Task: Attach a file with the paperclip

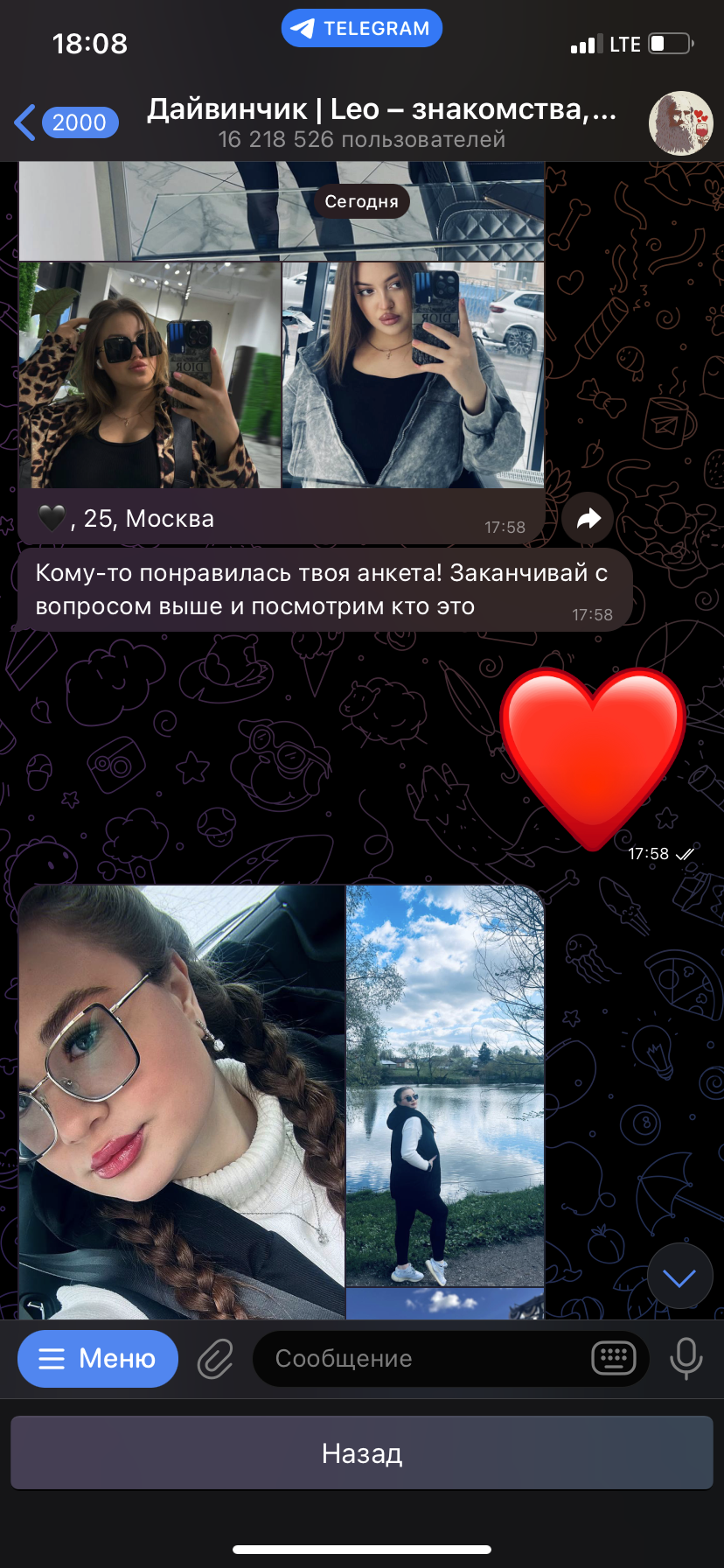Action: click(x=215, y=1359)
